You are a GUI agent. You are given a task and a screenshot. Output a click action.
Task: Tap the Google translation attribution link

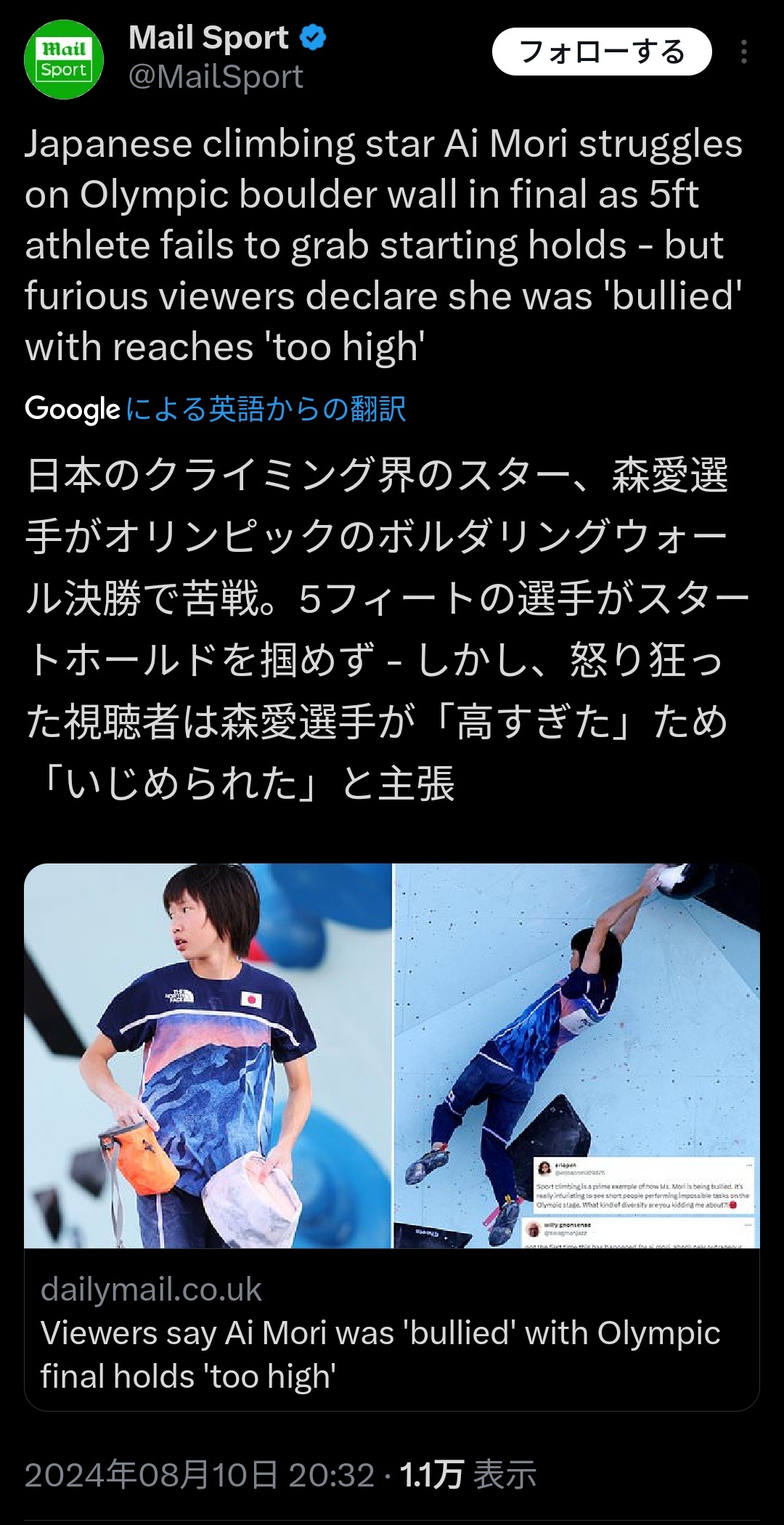pyautogui.click(x=216, y=409)
